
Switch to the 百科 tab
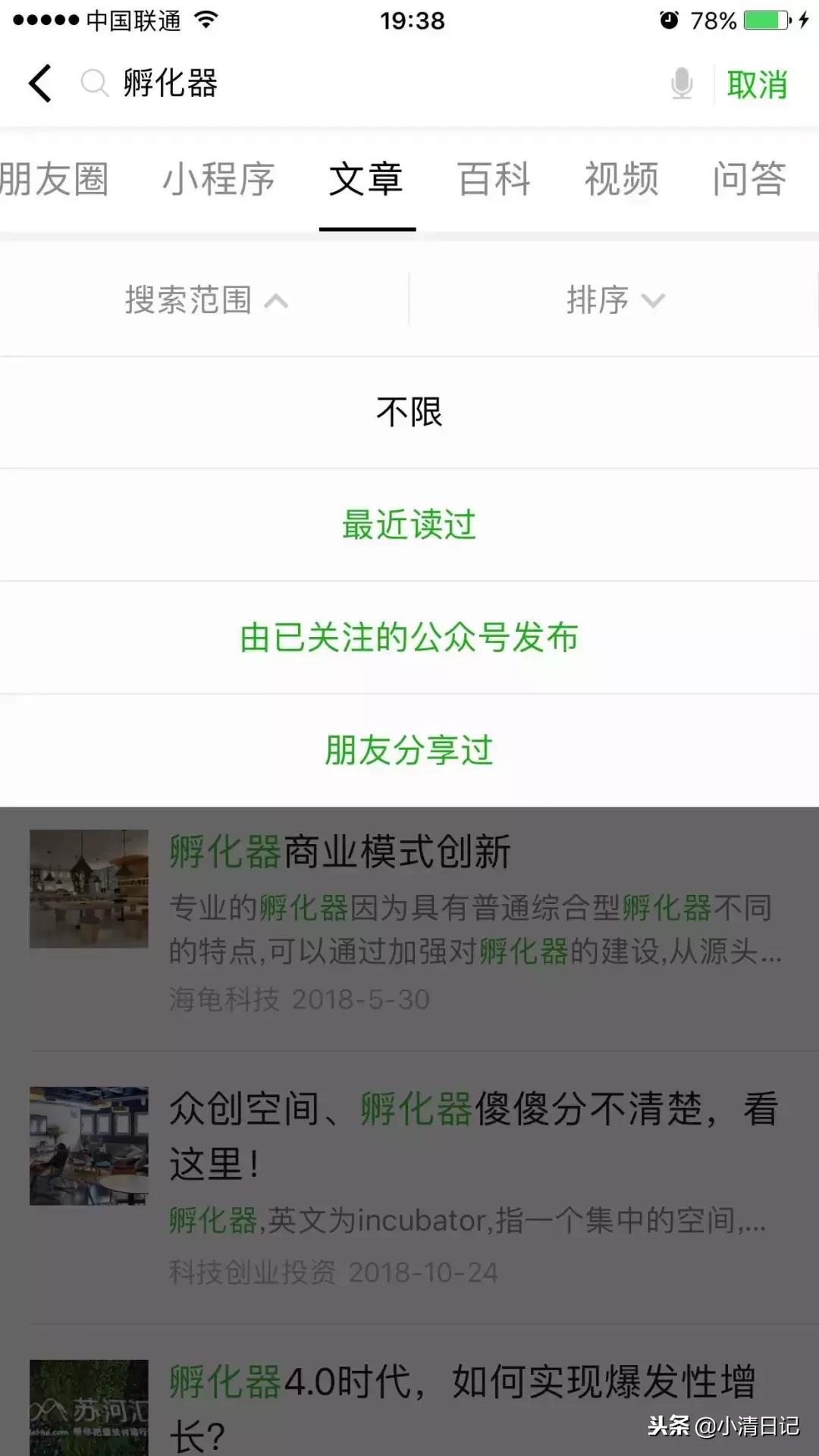coord(493,180)
